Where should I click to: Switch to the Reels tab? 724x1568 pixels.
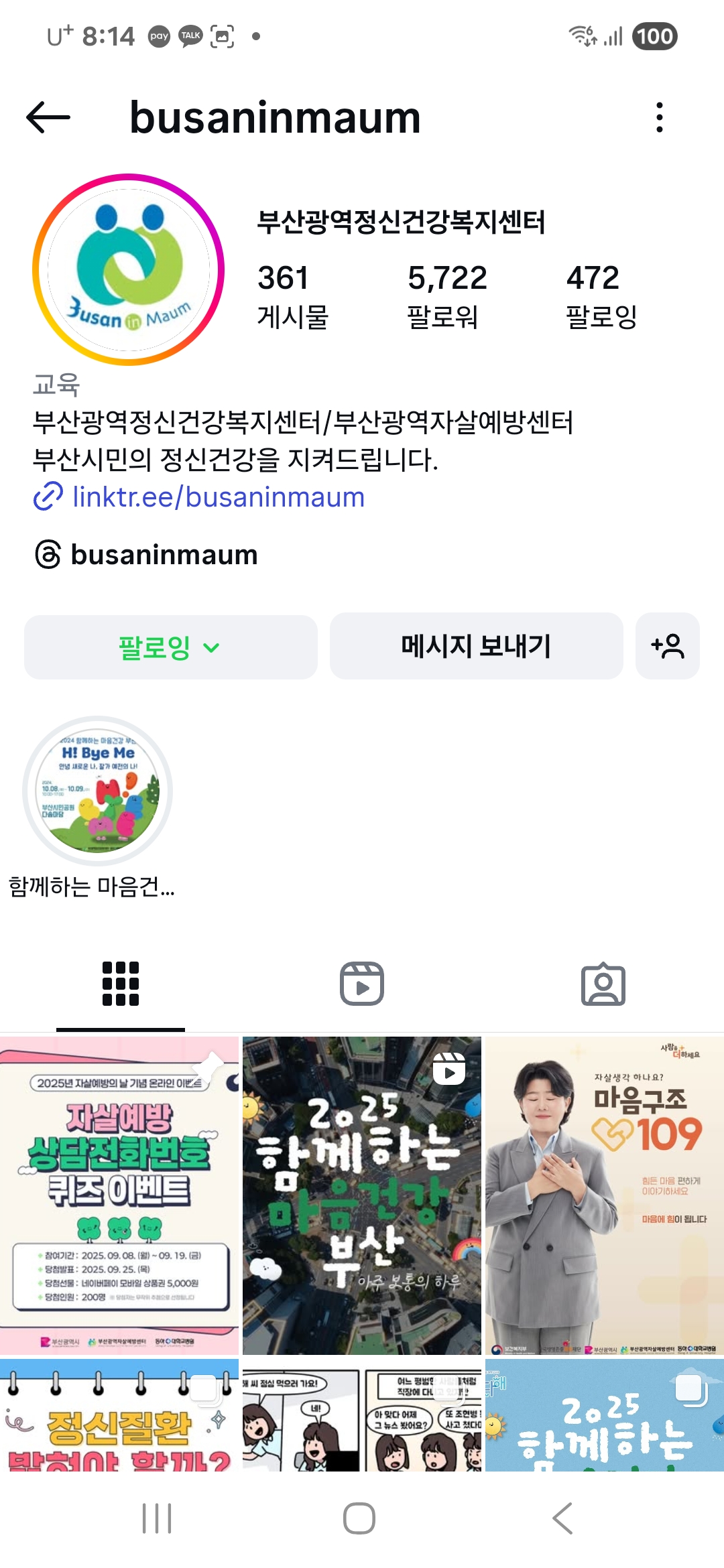coord(362,984)
